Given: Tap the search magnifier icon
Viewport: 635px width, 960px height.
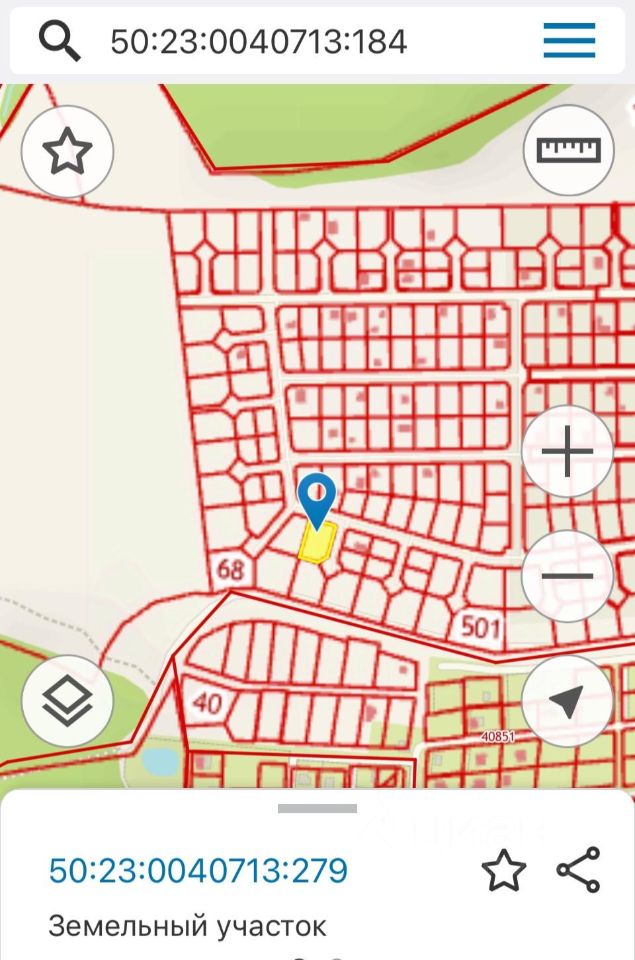Looking at the screenshot, I should 59,41.
